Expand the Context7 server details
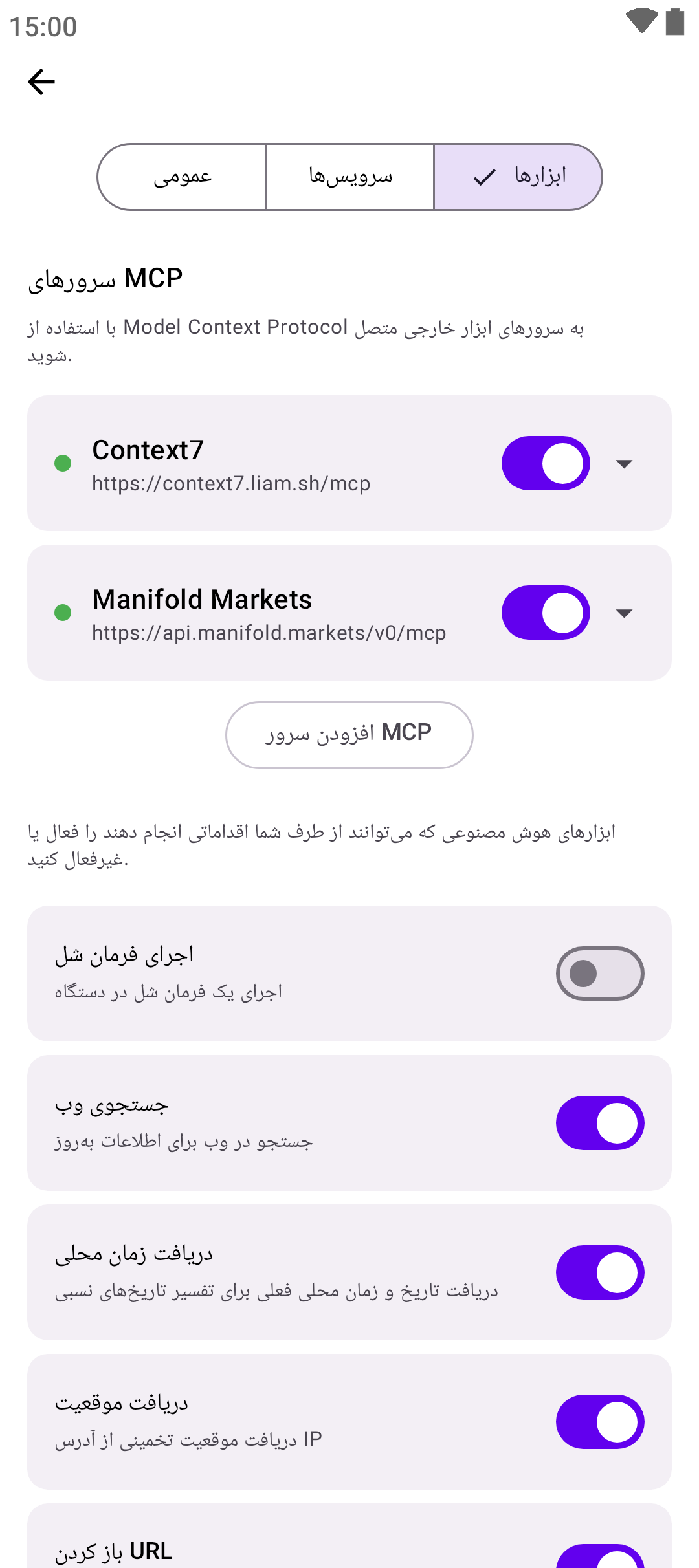Image resolution: width=699 pixels, height=1568 pixels. pos(624,463)
